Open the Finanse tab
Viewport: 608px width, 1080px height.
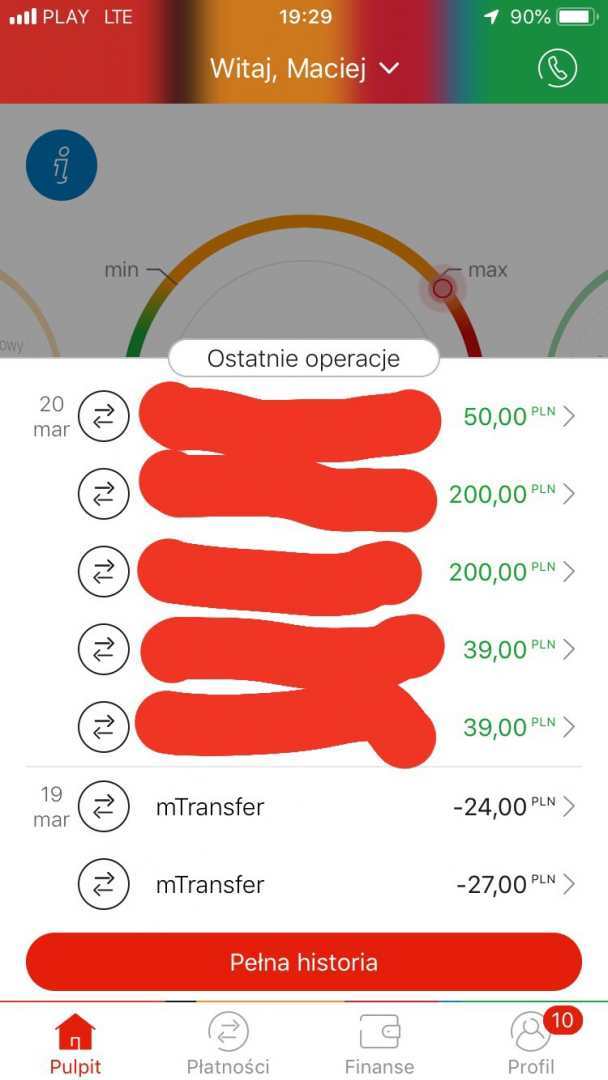coord(379,1042)
